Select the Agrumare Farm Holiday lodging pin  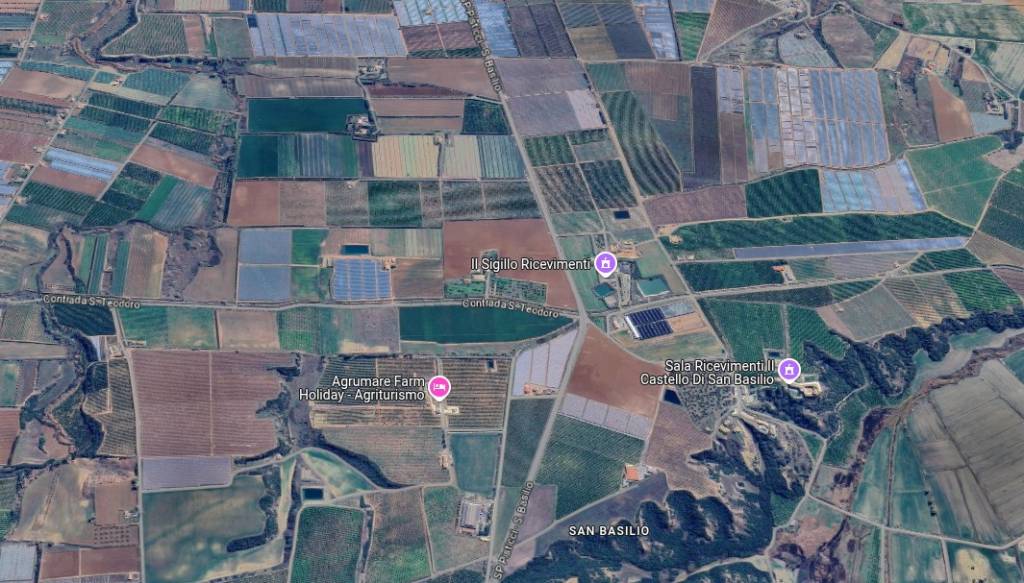tap(438, 387)
